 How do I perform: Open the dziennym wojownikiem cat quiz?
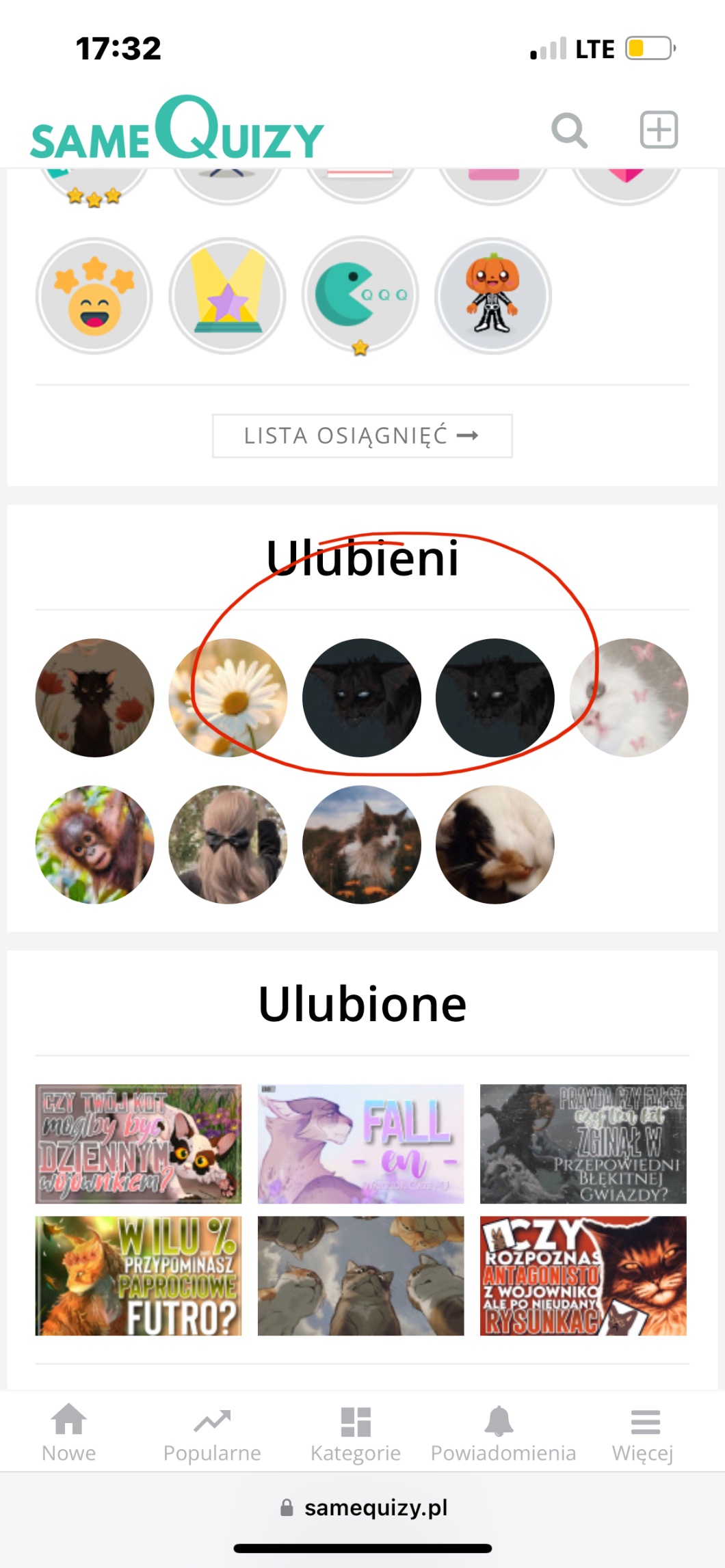coord(138,1144)
